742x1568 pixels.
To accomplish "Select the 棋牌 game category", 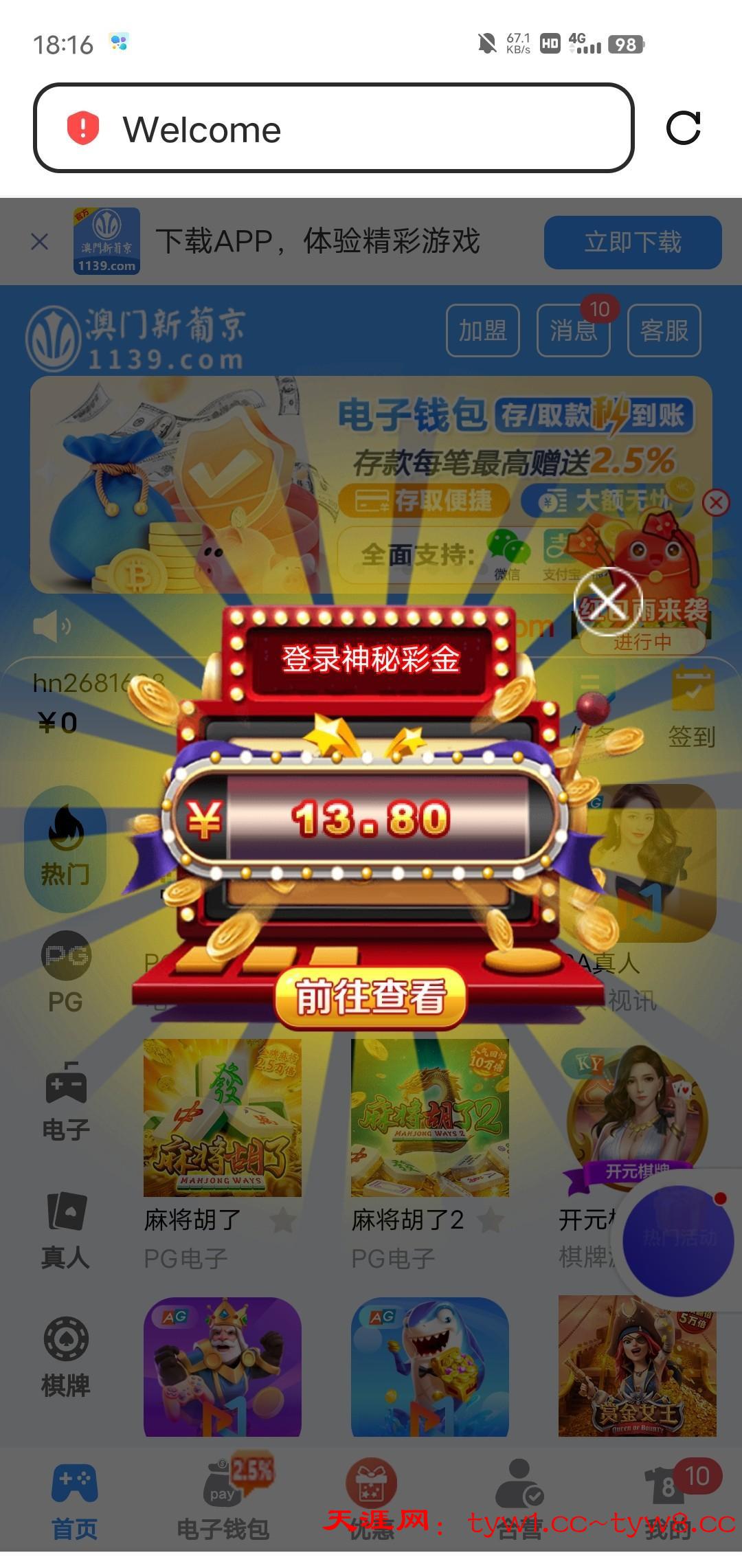I will pos(65,1357).
